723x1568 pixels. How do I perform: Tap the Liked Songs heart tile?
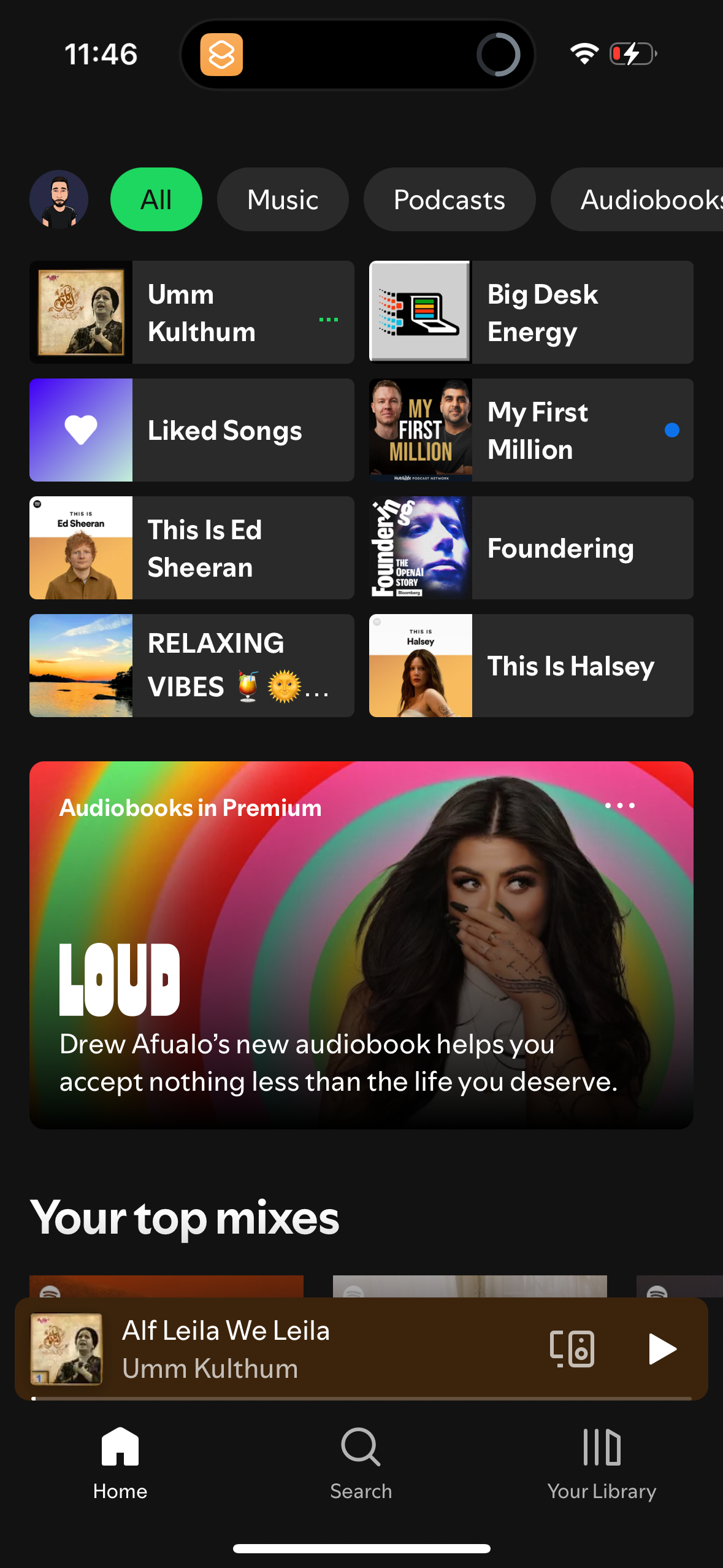[x=191, y=430]
